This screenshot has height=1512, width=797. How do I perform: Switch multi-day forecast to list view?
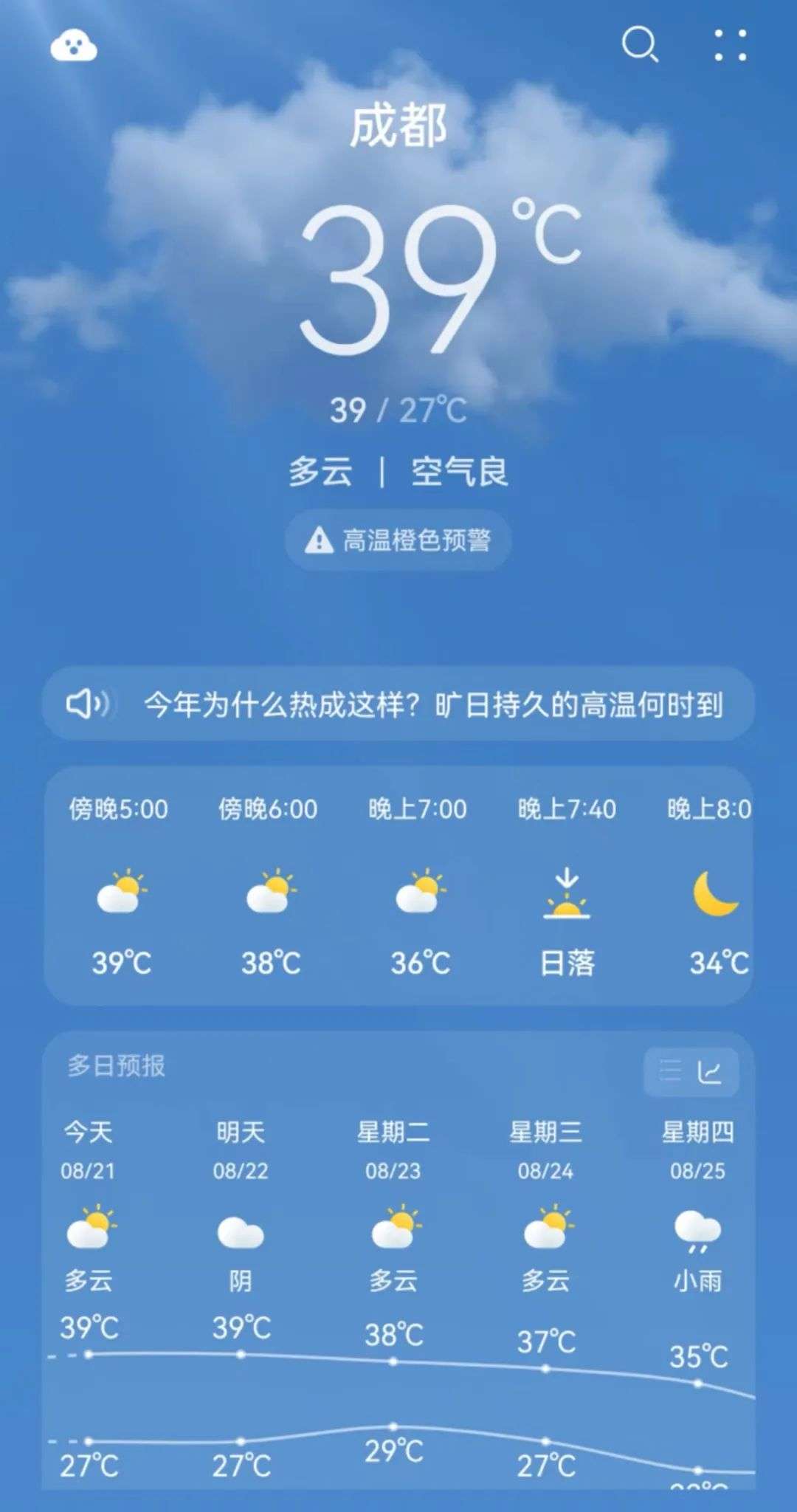coord(671,1071)
